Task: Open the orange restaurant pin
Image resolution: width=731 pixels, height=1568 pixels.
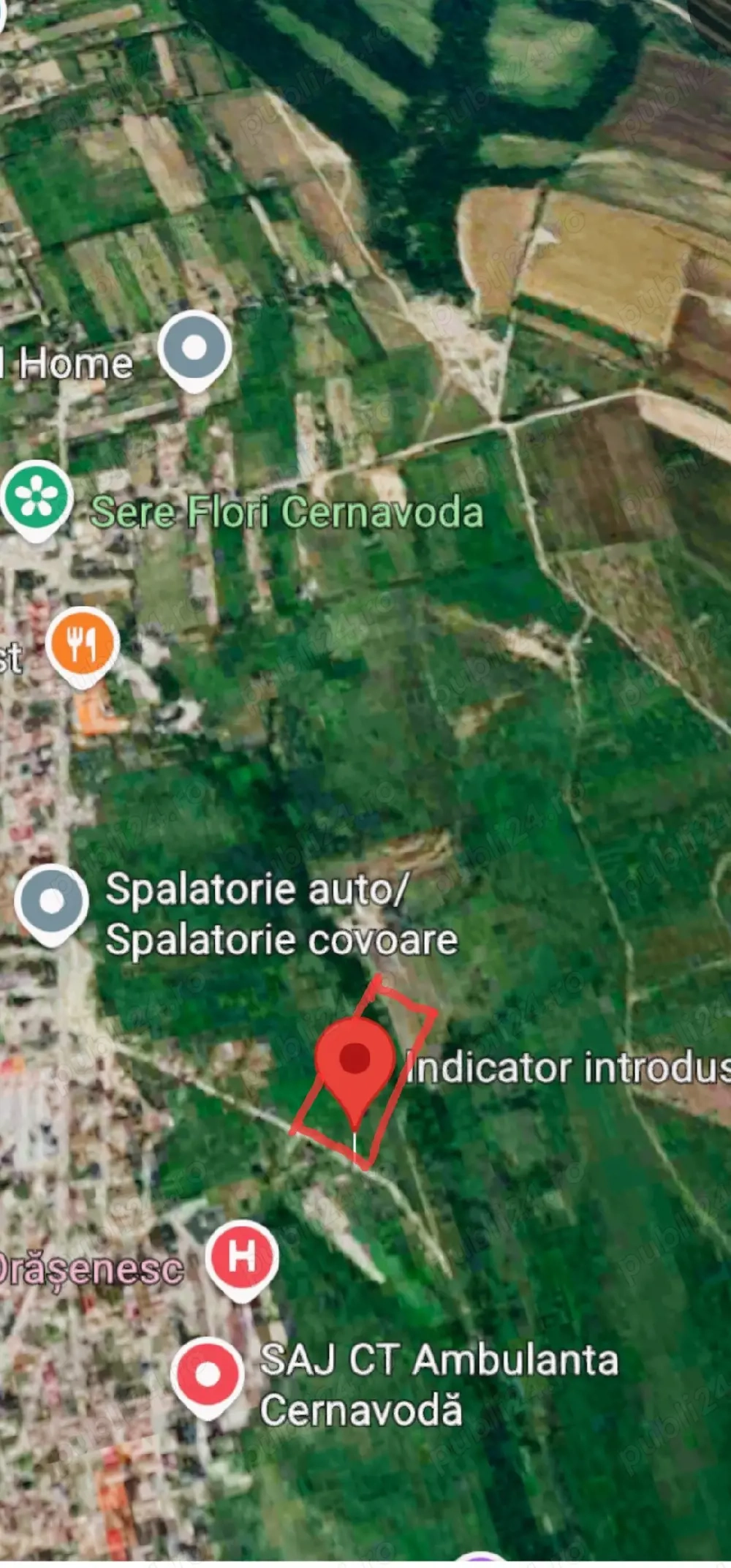Action: [83, 642]
